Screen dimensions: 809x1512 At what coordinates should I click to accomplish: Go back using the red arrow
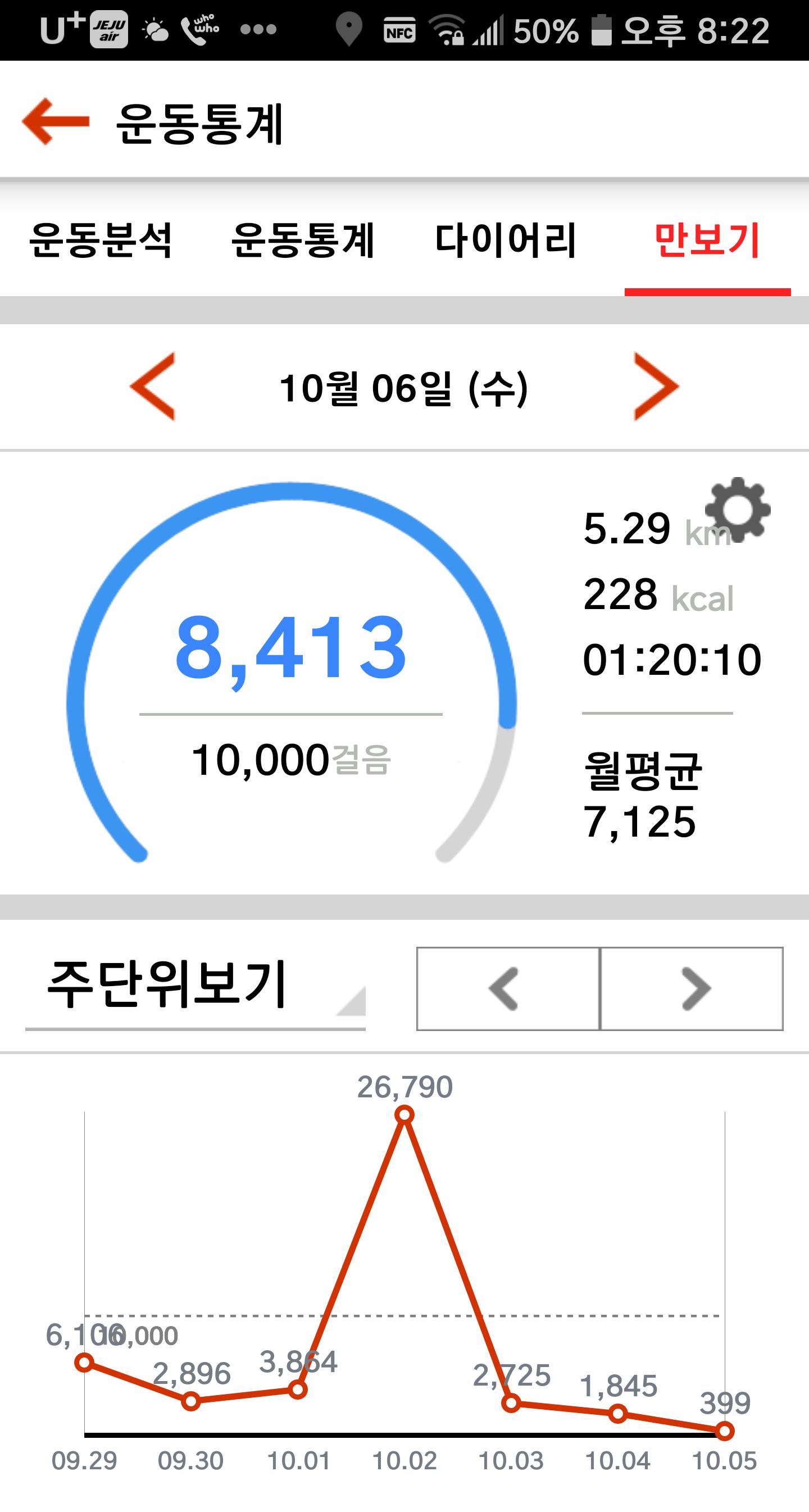tap(56, 121)
